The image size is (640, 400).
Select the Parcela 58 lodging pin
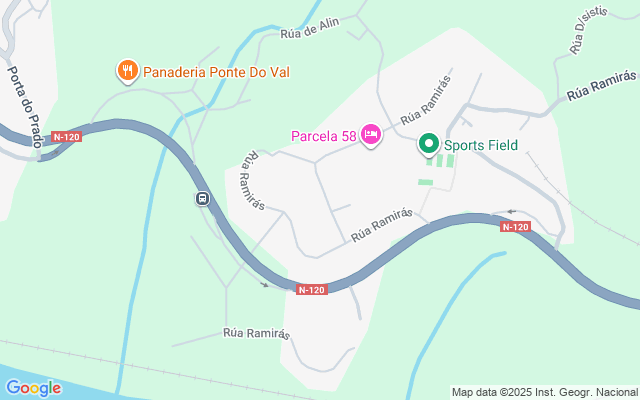tap(371, 135)
